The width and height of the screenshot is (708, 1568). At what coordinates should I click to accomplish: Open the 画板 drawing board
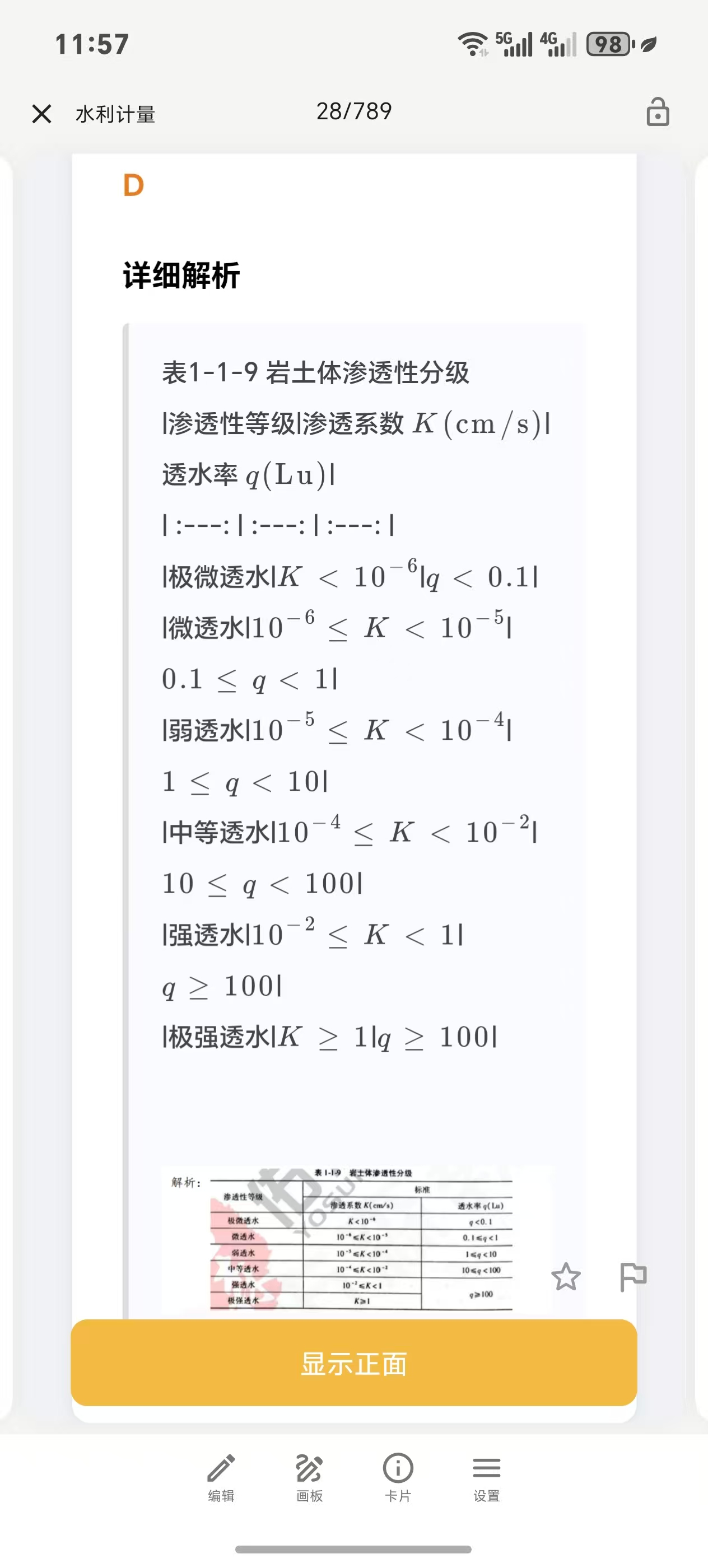(x=309, y=1478)
